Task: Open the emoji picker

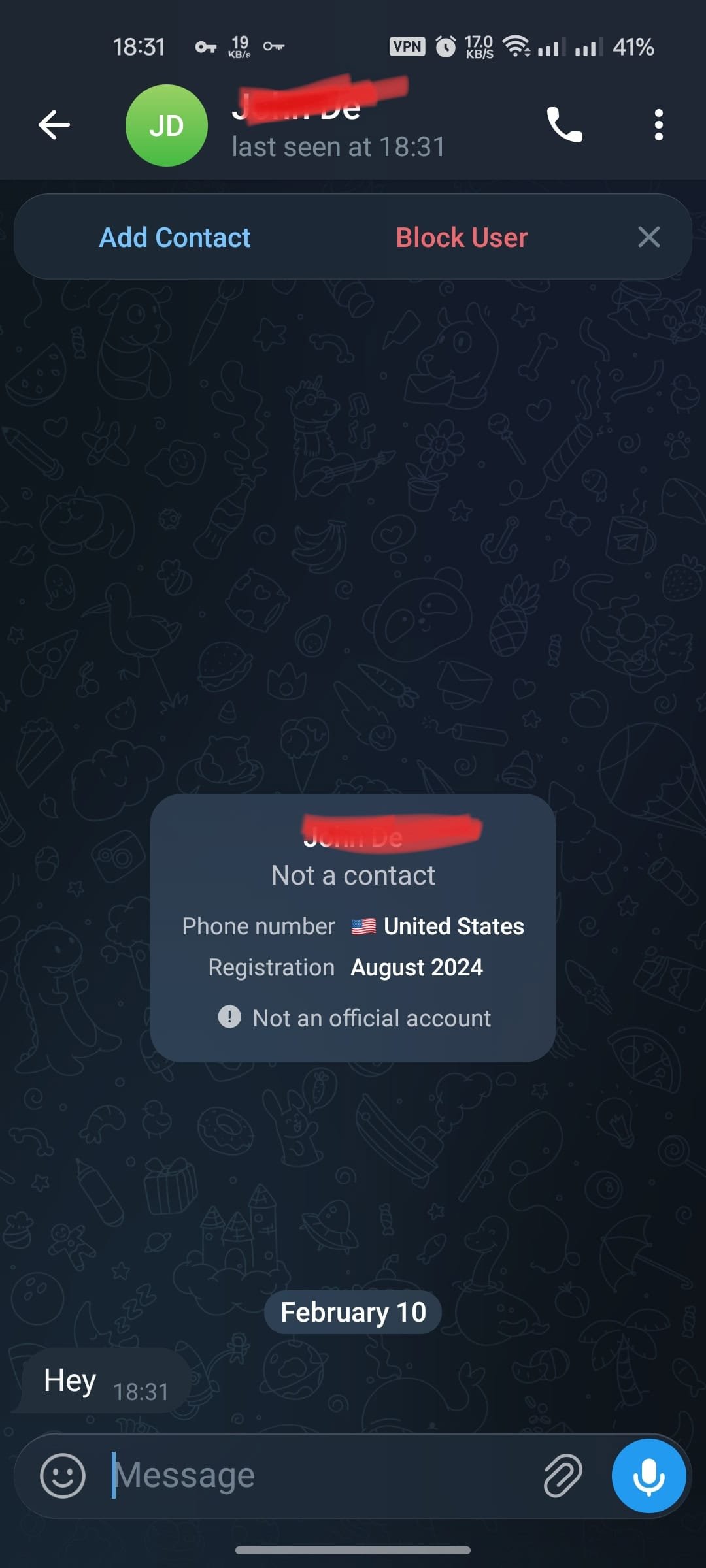Action: (63, 1475)
